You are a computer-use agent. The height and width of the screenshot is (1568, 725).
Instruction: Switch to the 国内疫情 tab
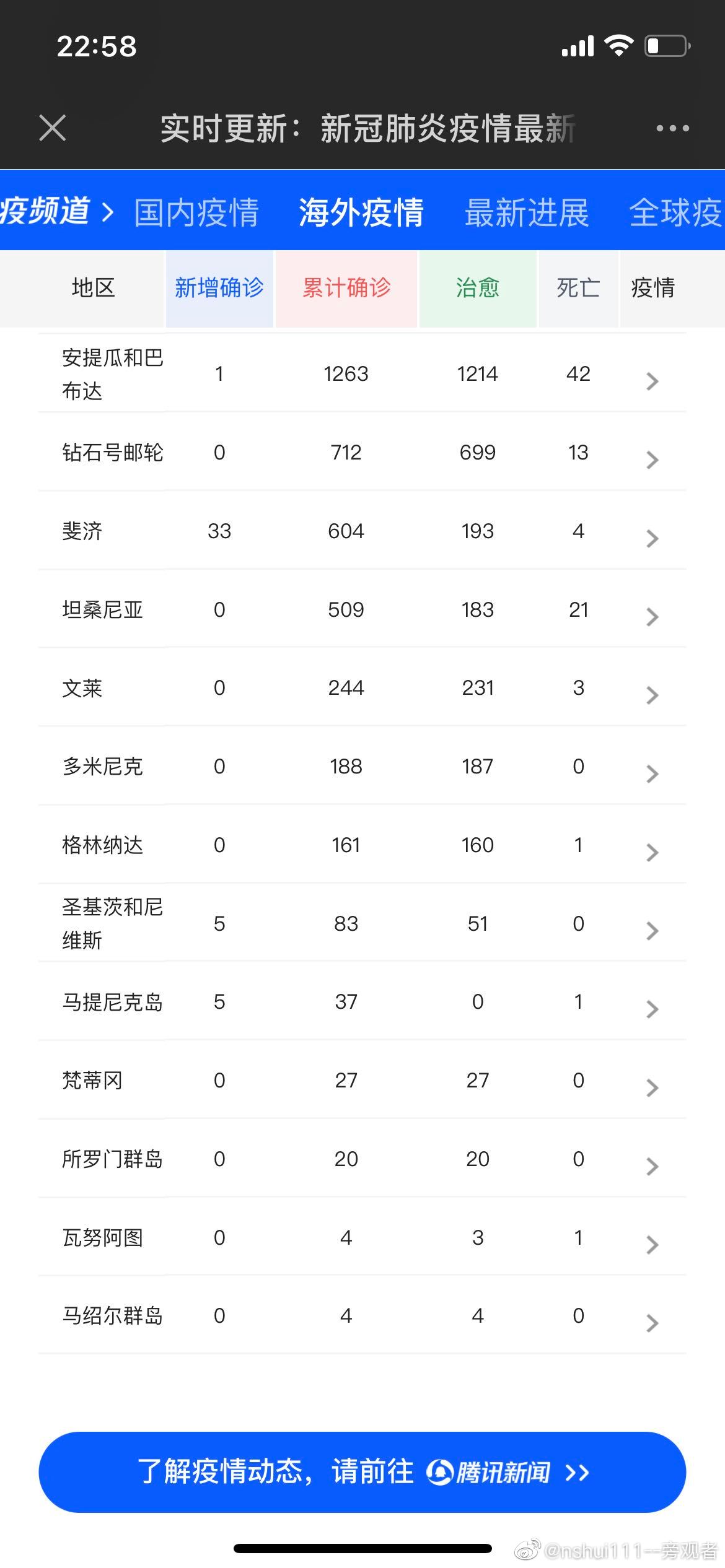[x=196, y=212]
